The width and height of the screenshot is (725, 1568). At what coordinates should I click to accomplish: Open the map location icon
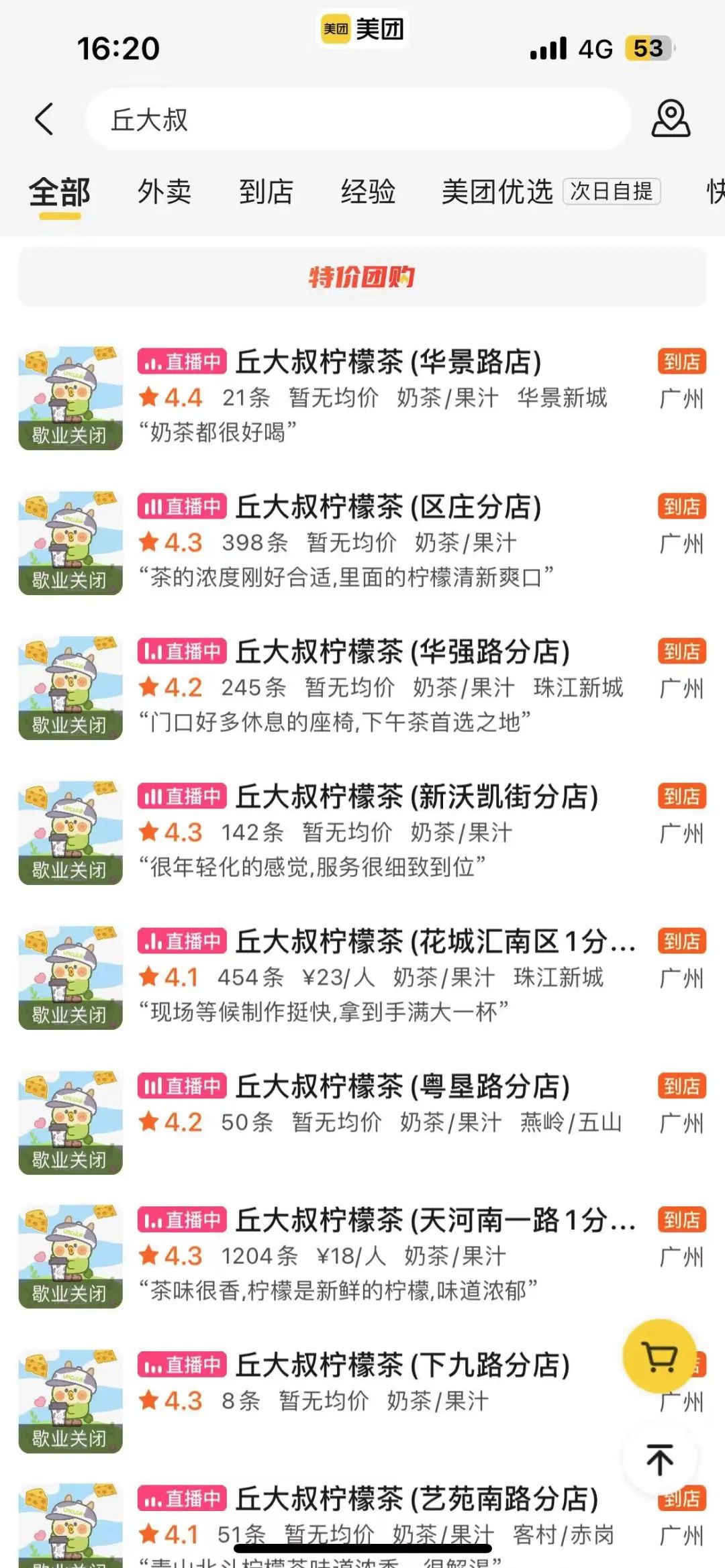pyautogui.click(x=671, y=119)
